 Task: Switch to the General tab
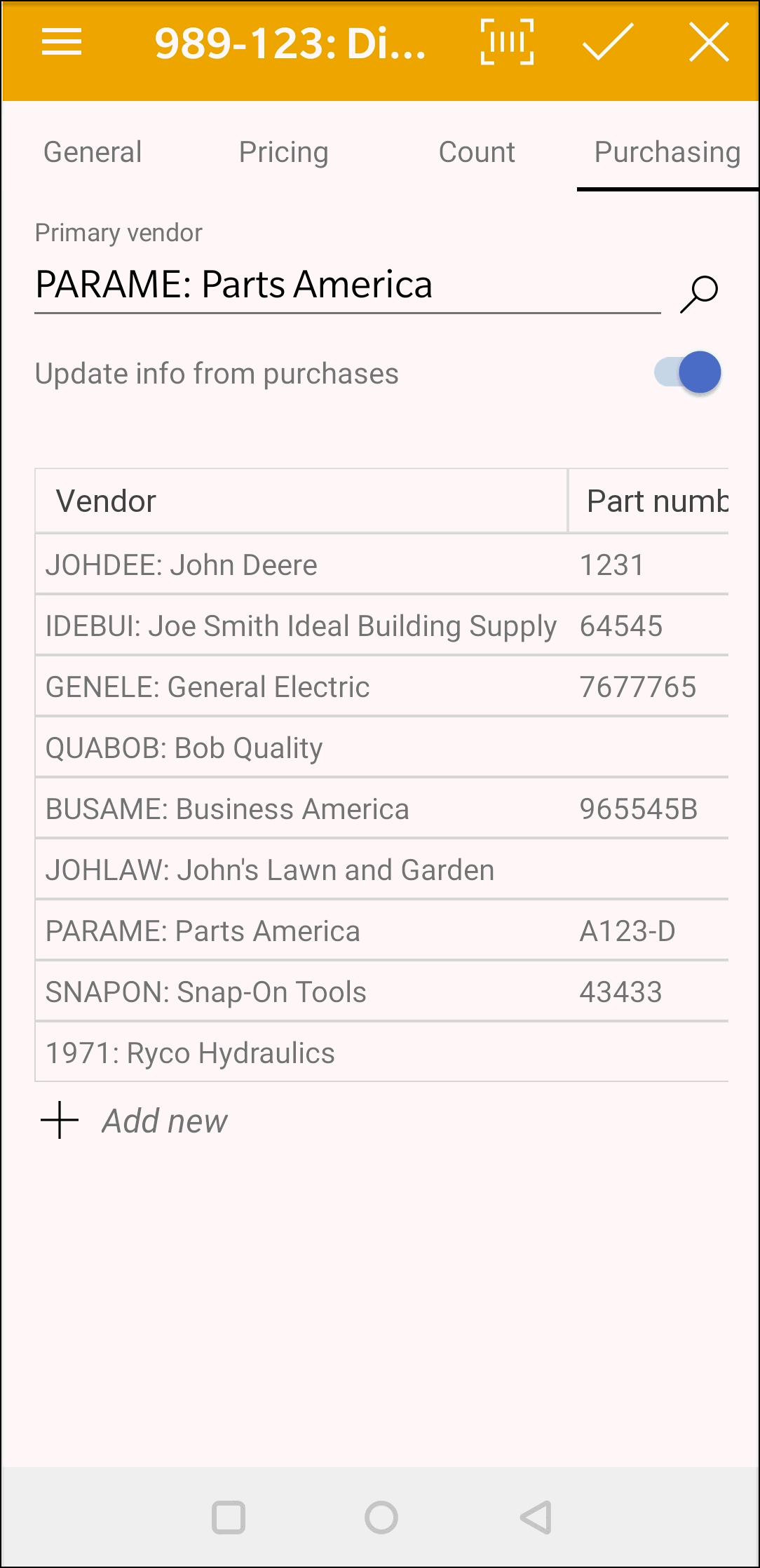[x=93, y=152]
